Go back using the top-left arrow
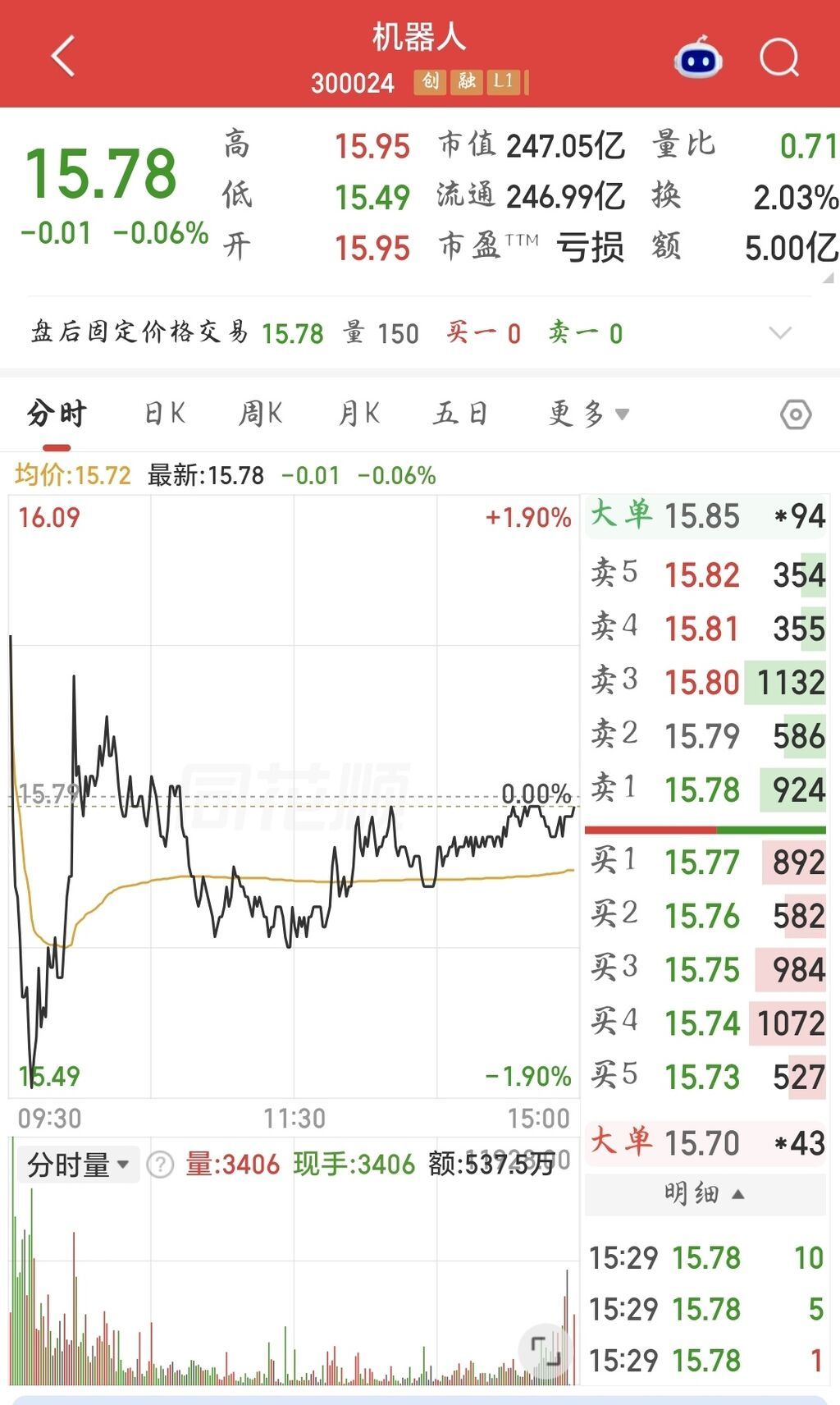This screenshot has height=1405, width=840. coord(63,57)
